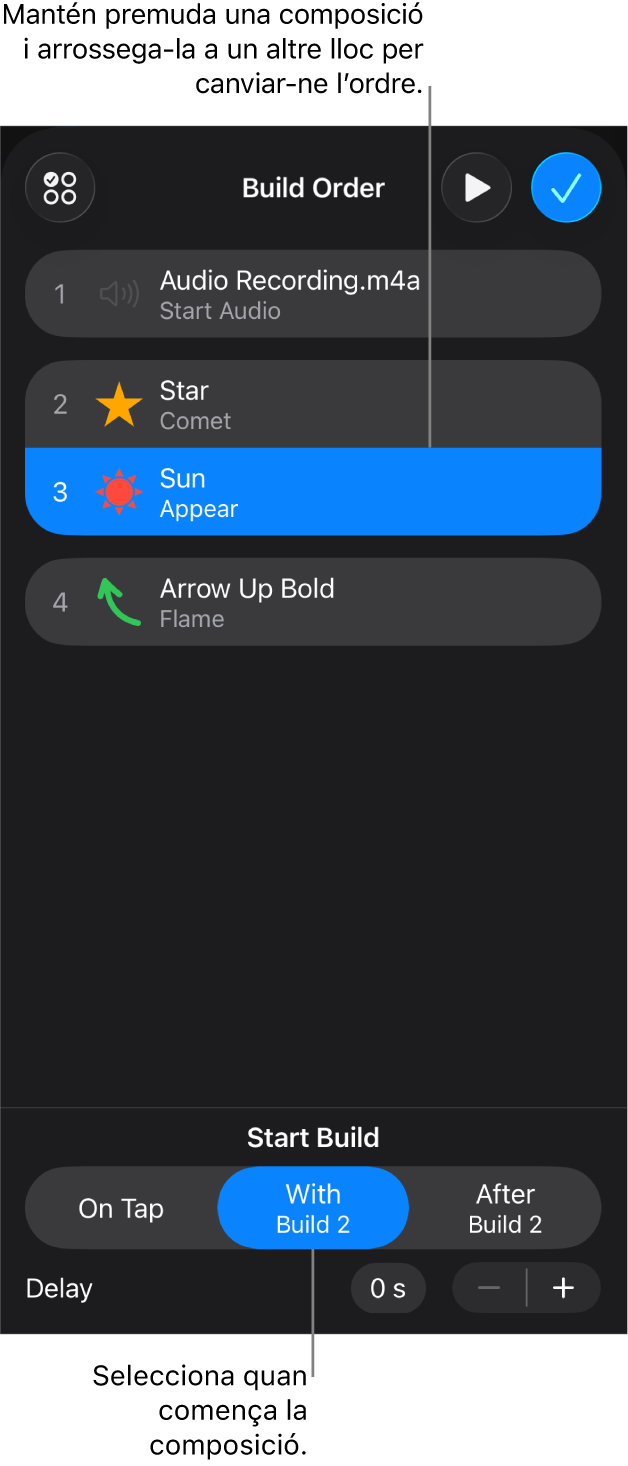Decrease the delay with minus
Image resolution: width=628 pixels, height=1466 pixels.
[x=489, y=1288]
